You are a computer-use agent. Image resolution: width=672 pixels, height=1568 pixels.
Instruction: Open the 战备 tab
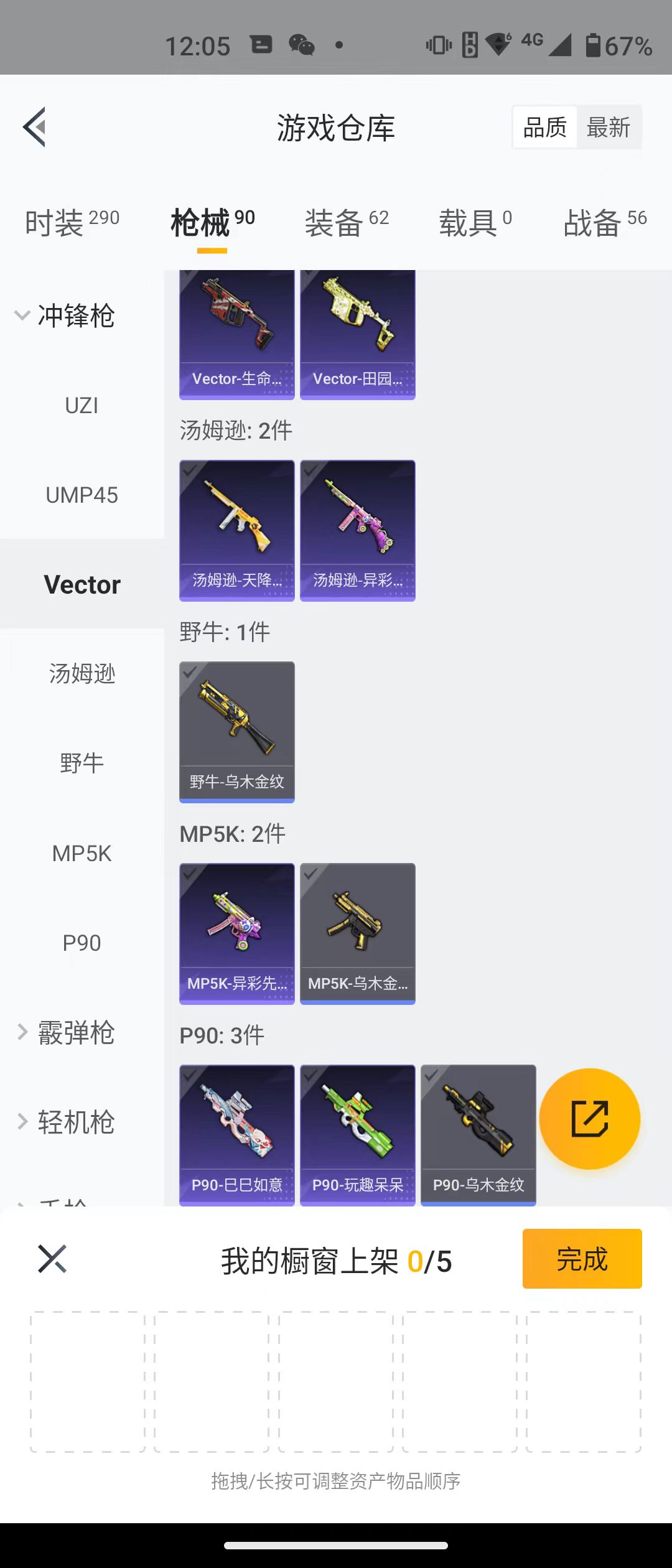604,222
